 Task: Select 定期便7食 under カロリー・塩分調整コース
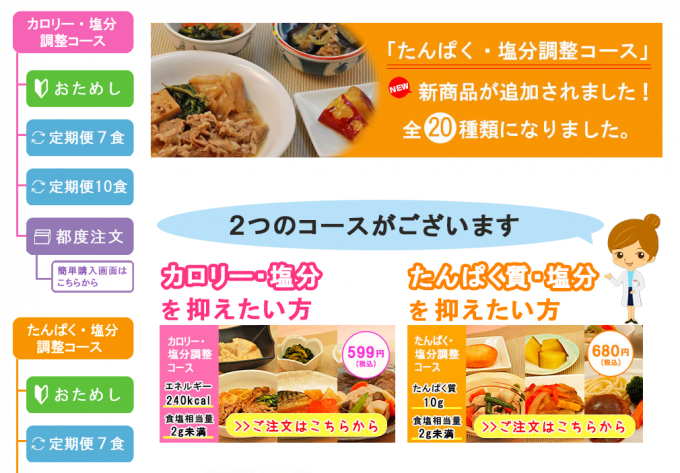[x=79, y=137]
